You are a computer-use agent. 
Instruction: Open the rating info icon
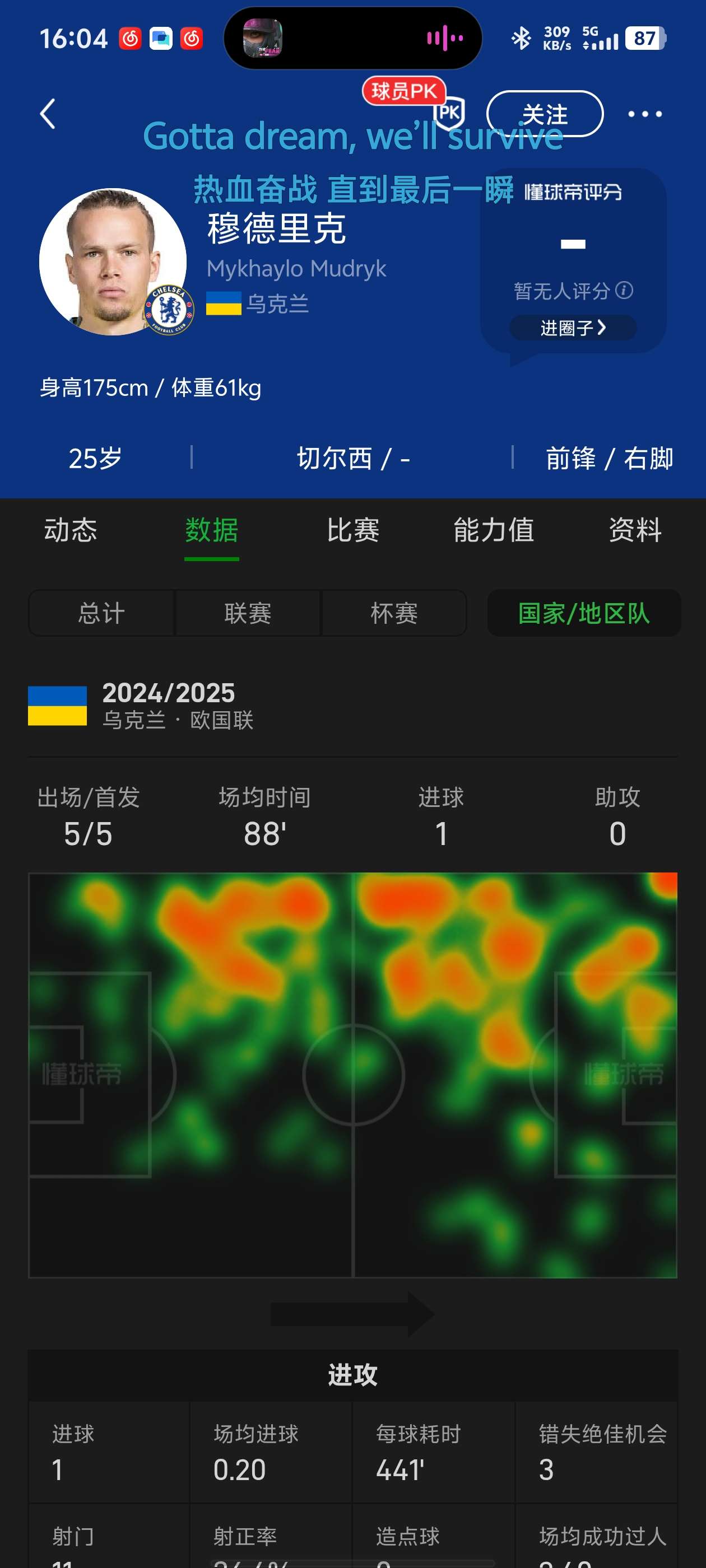click(624, 290)
